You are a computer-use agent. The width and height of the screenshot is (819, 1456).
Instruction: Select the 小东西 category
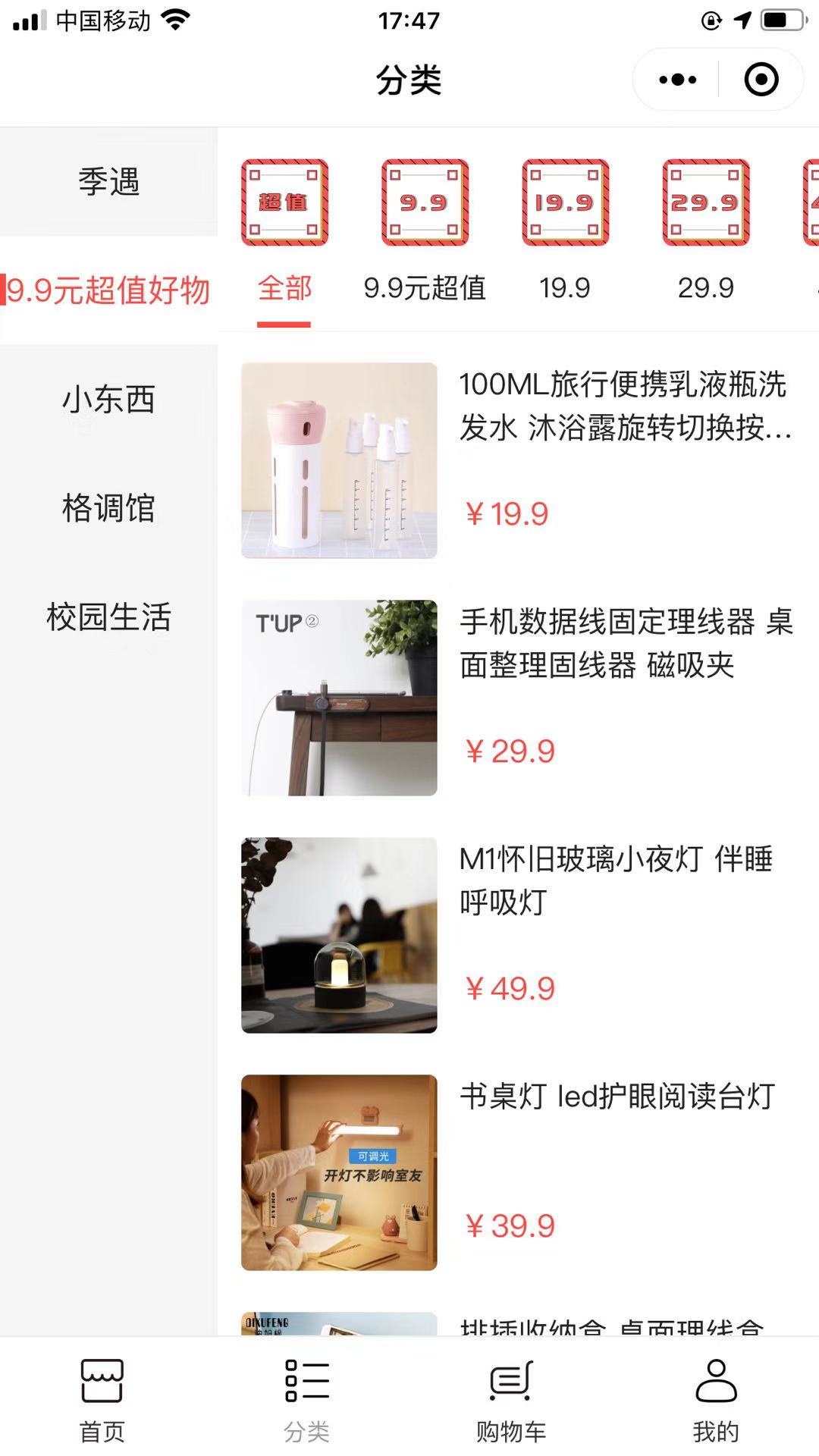(108, 400)
